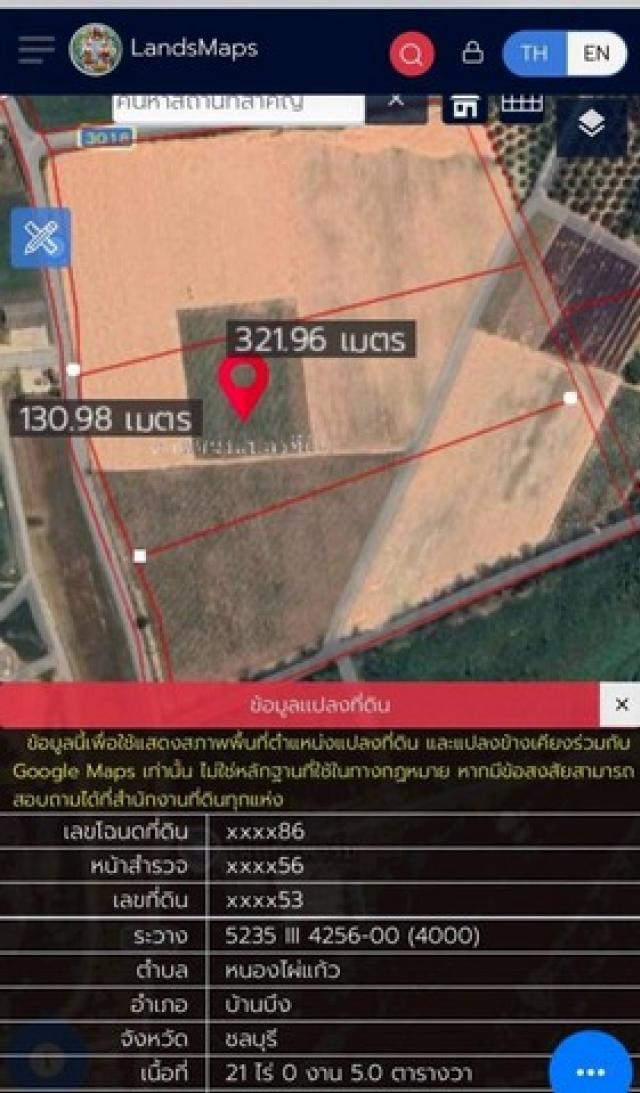Switch language to EN
The height and width of the screenshot is (1093, 640).
coord(596,53)
